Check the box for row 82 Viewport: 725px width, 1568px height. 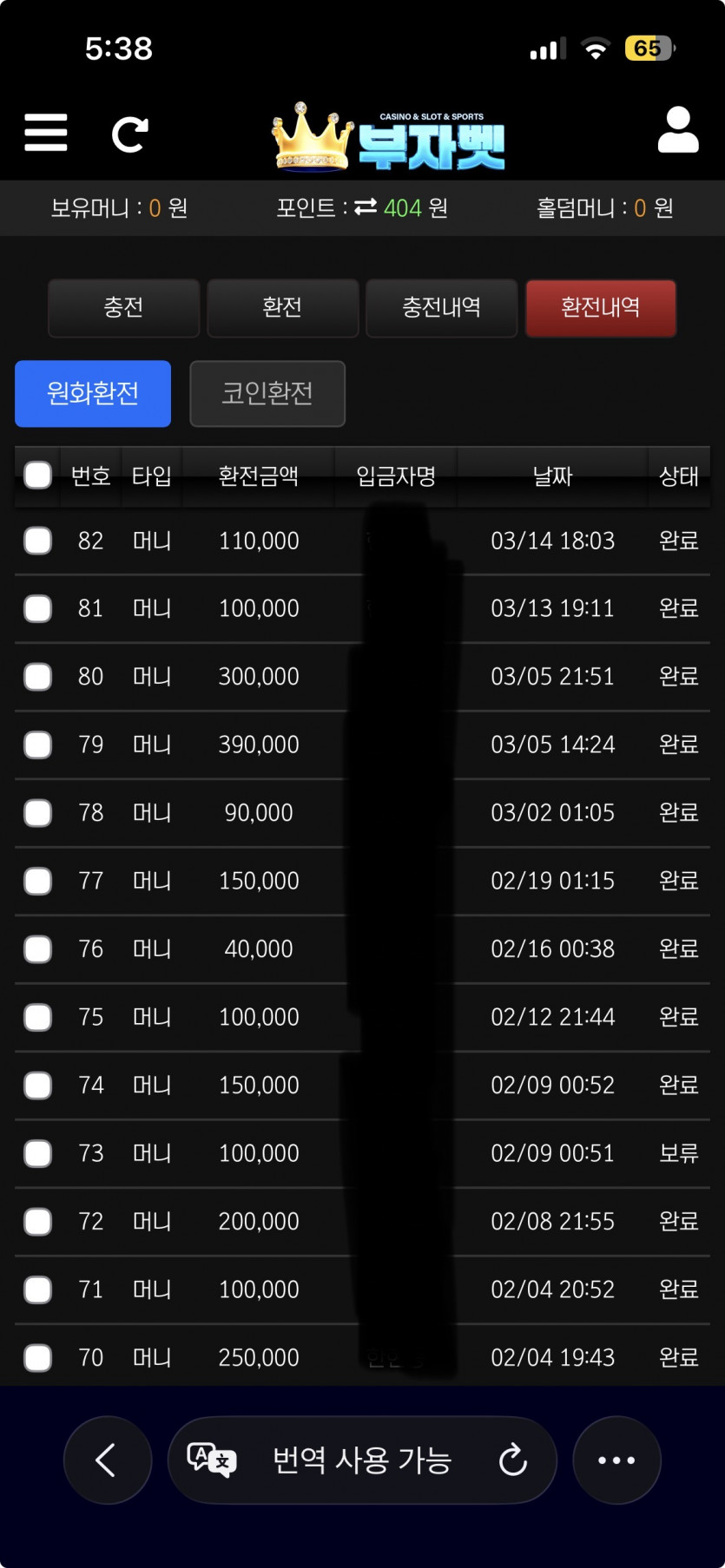pyautogui.click(x=37, y=541)
